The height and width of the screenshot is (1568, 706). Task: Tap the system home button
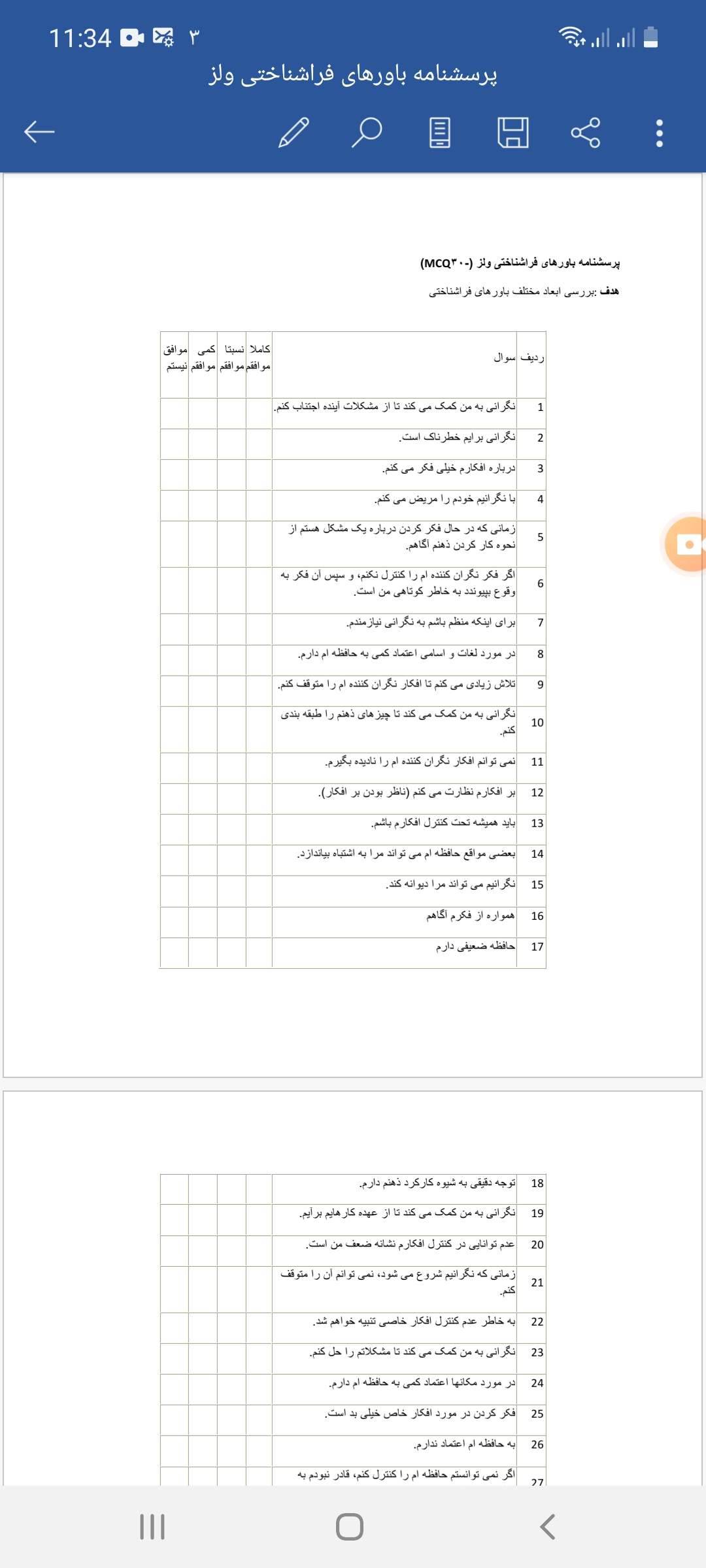350,1527
